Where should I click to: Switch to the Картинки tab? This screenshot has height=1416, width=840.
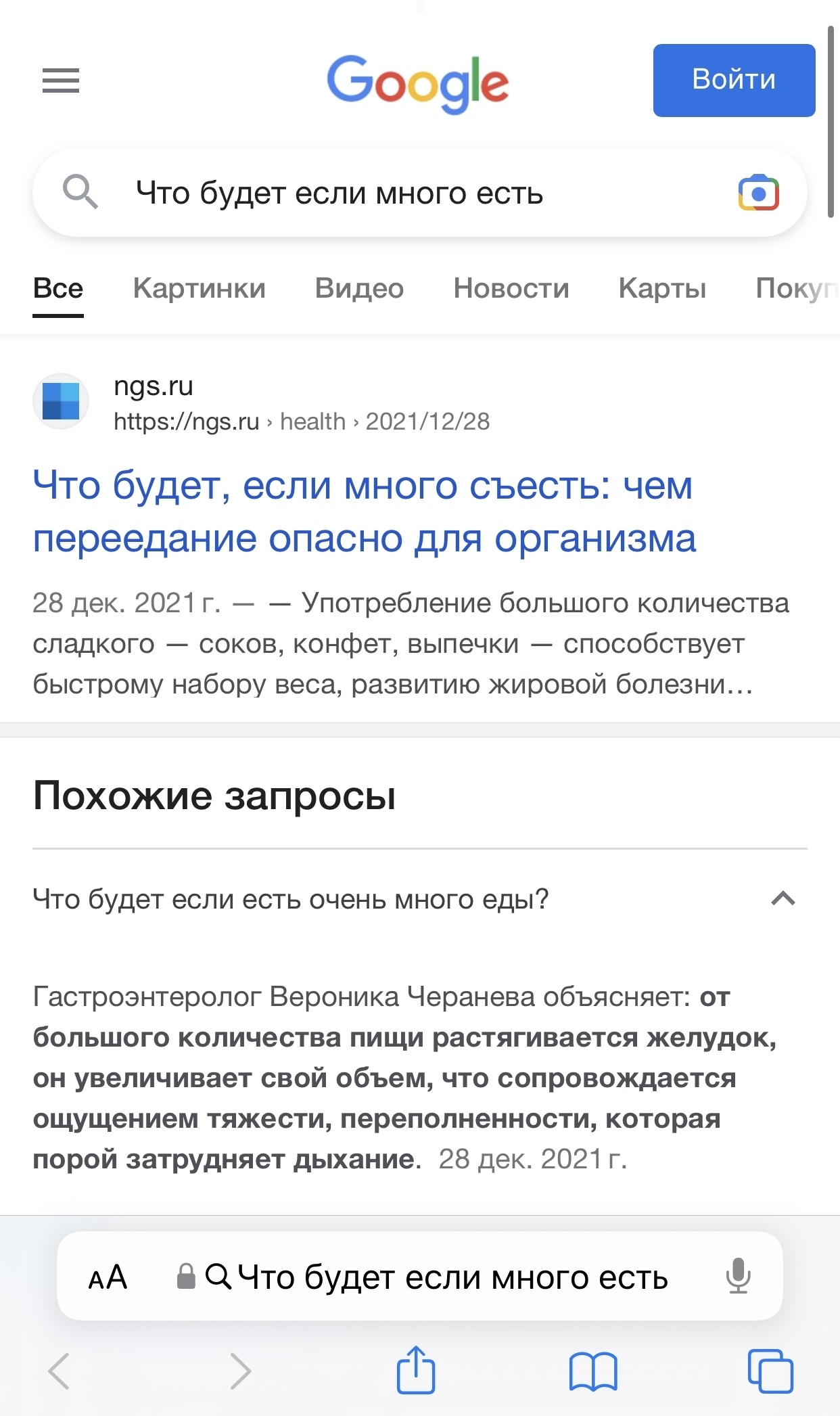click(199, 289)
